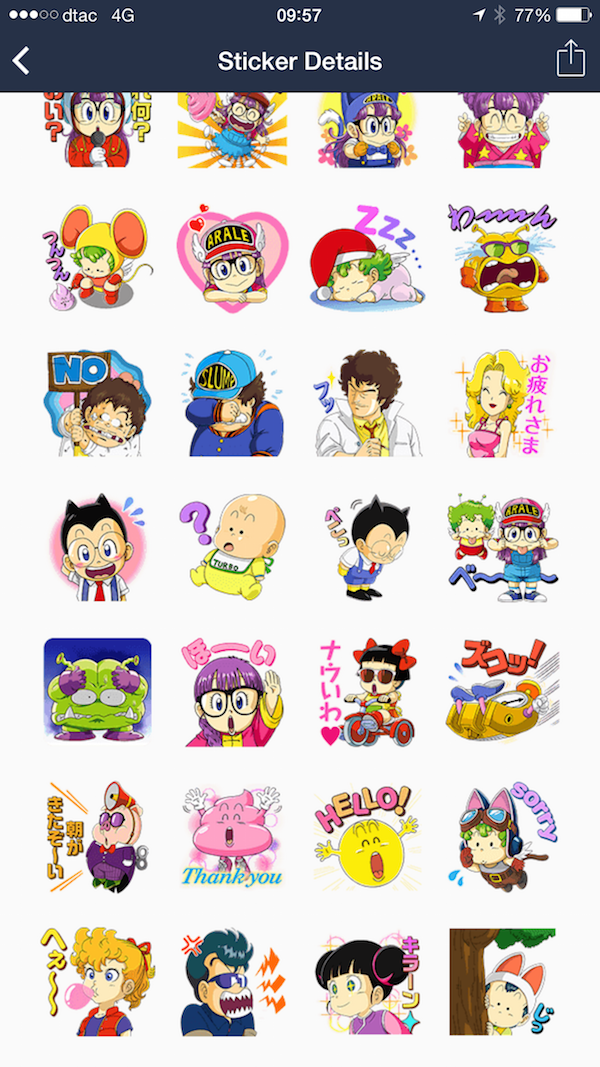Preview the ズコッ! falling sticker
This screenshot has width=600, height=1067.
(x=502, y=692)
